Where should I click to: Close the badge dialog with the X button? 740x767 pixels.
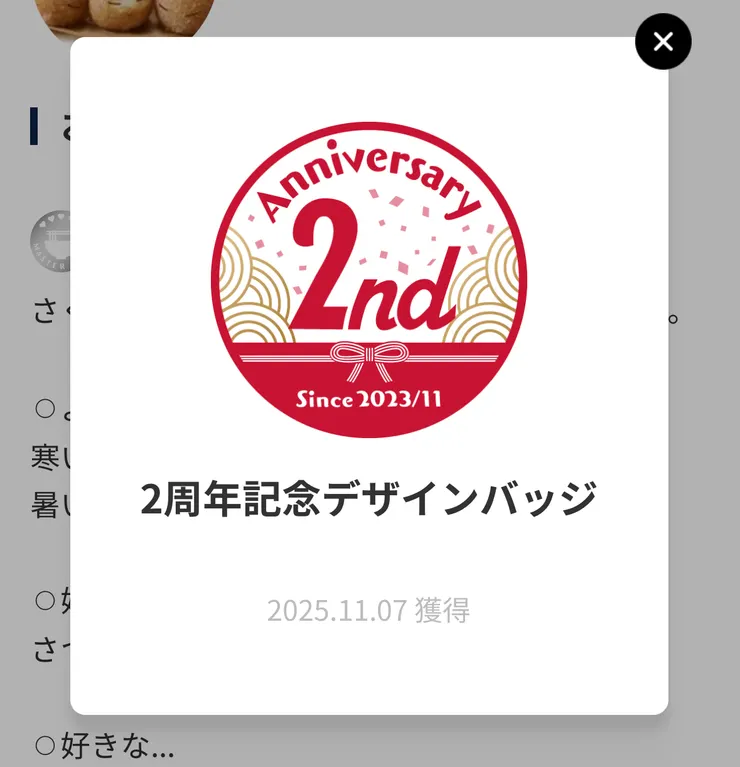point(662,42)
